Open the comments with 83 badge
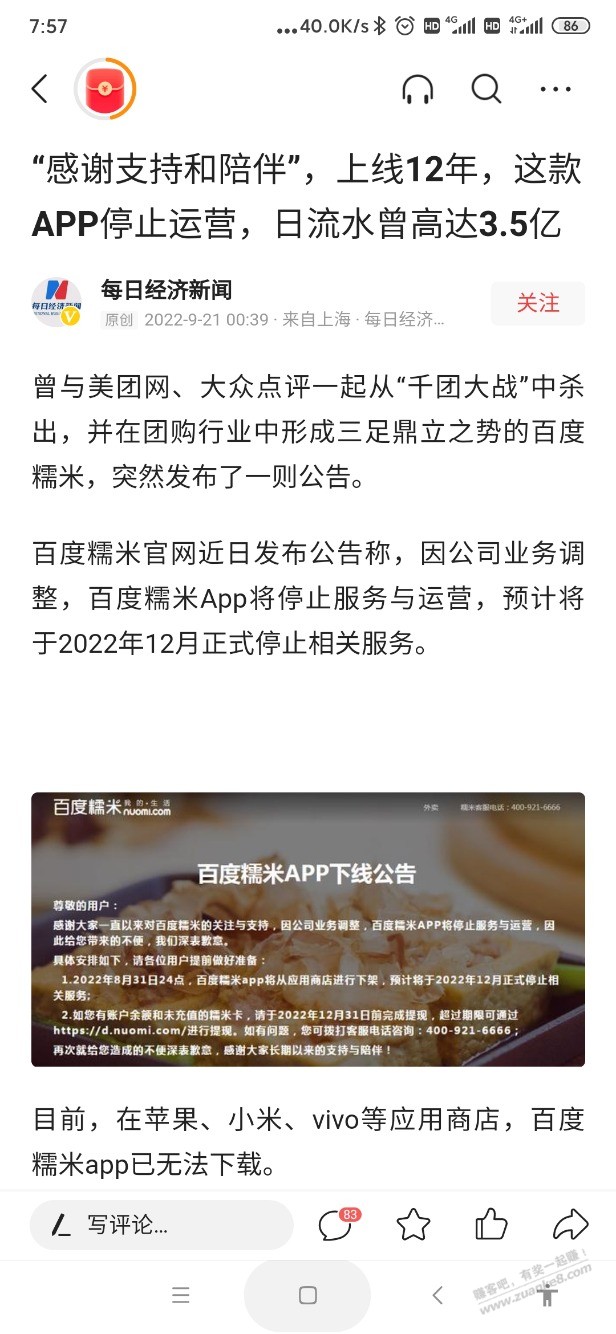Screen dimensions: 616x1334 336,1225
